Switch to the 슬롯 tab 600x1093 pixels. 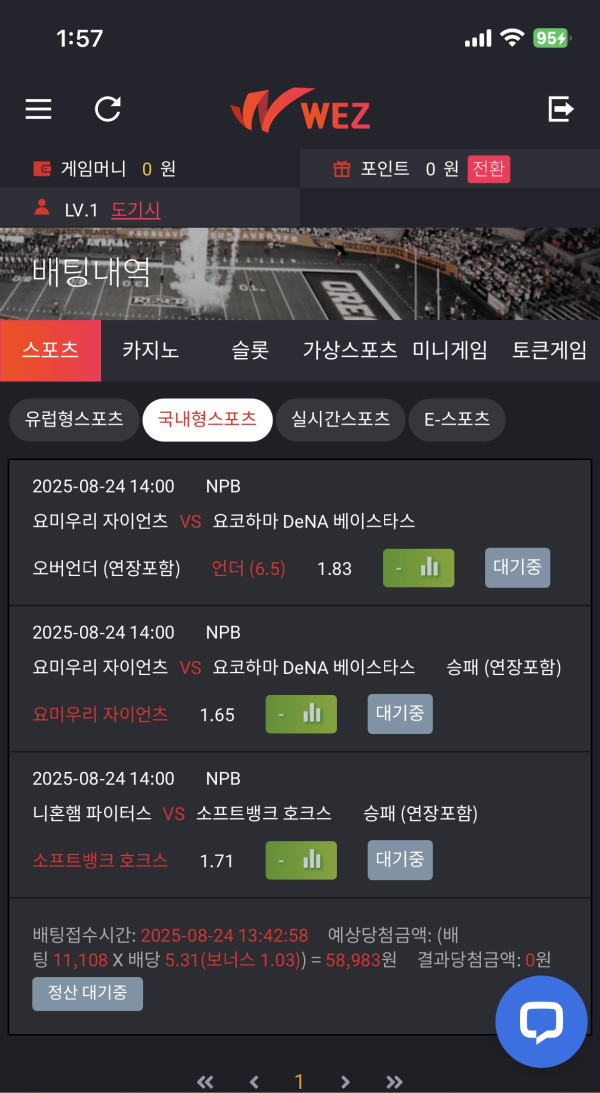(x=250, y=350)
